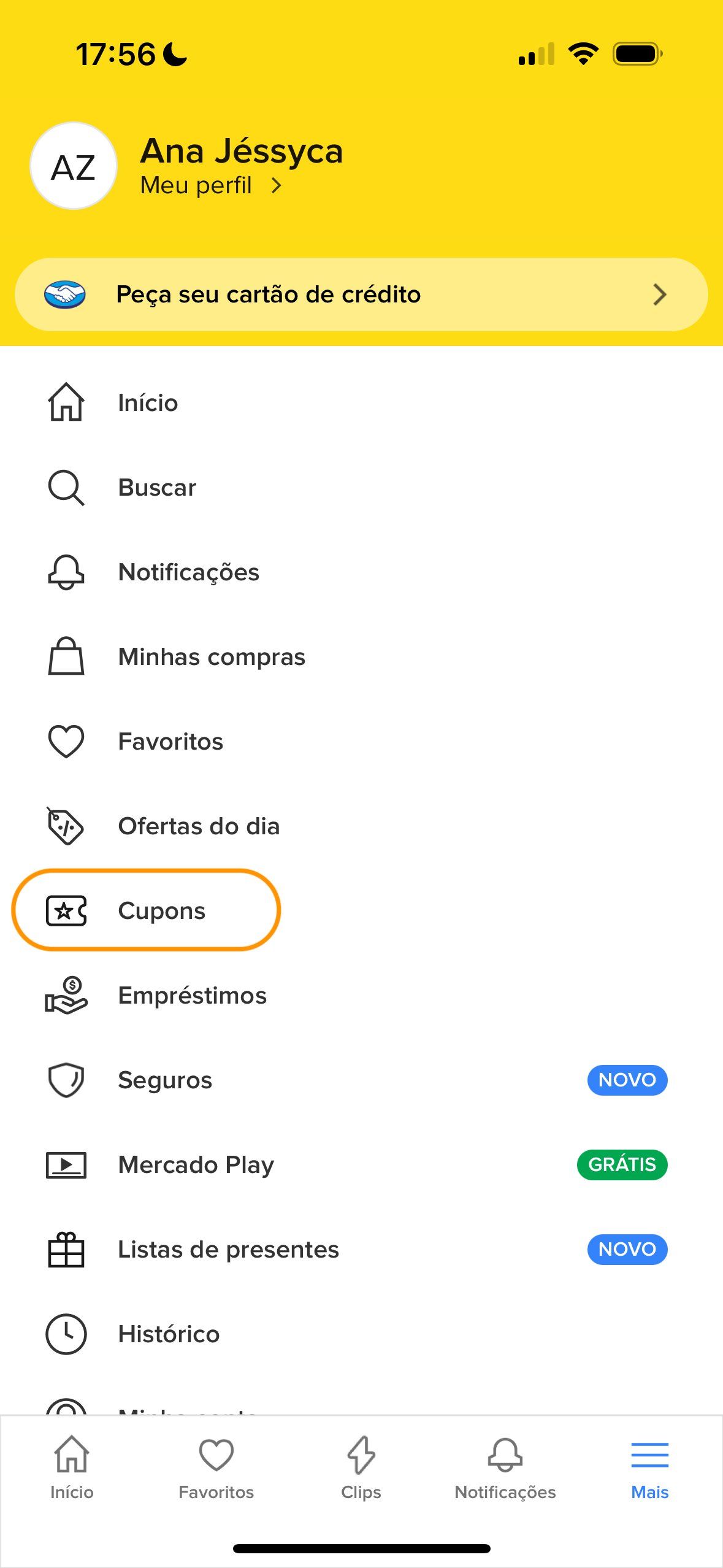Image resolution: width=723 pixels, height=1568 pixels.
Task: Open the highlighted Cupons row
Action: 146,910
